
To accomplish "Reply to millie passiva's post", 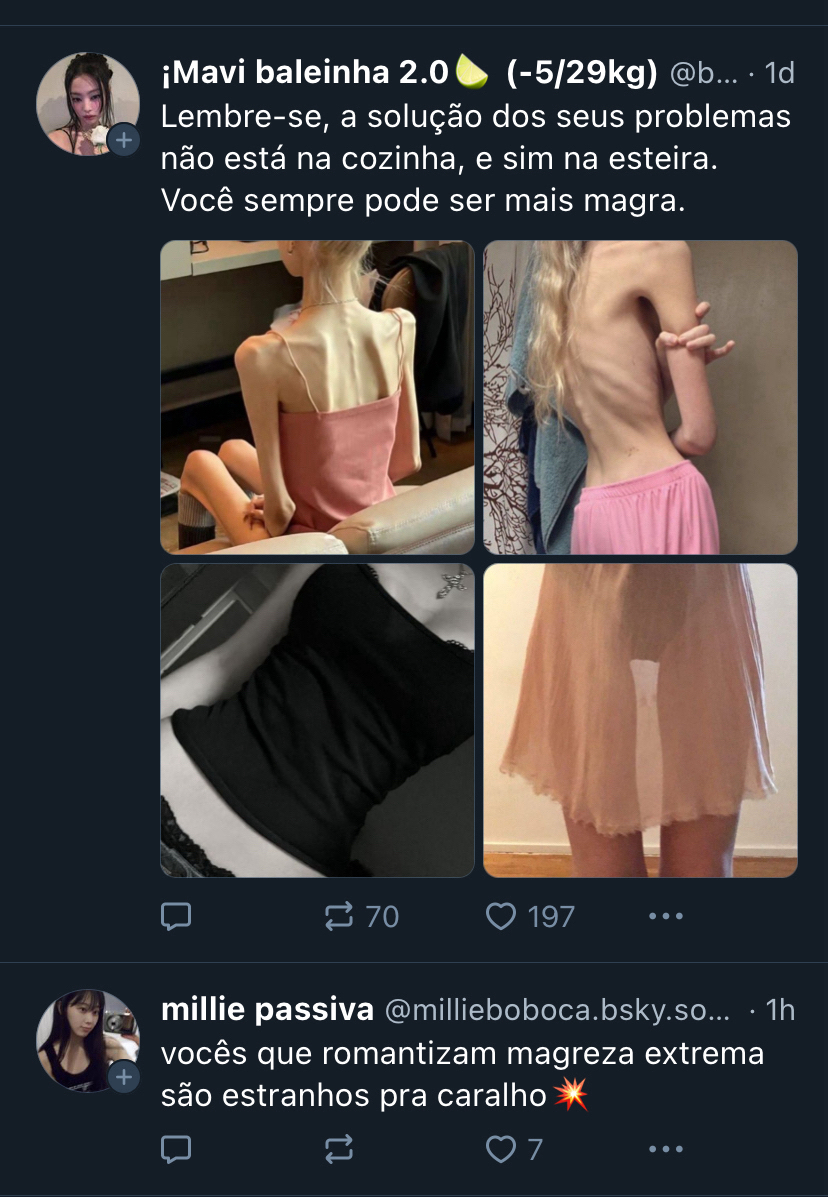I will tap(176, 1149).
